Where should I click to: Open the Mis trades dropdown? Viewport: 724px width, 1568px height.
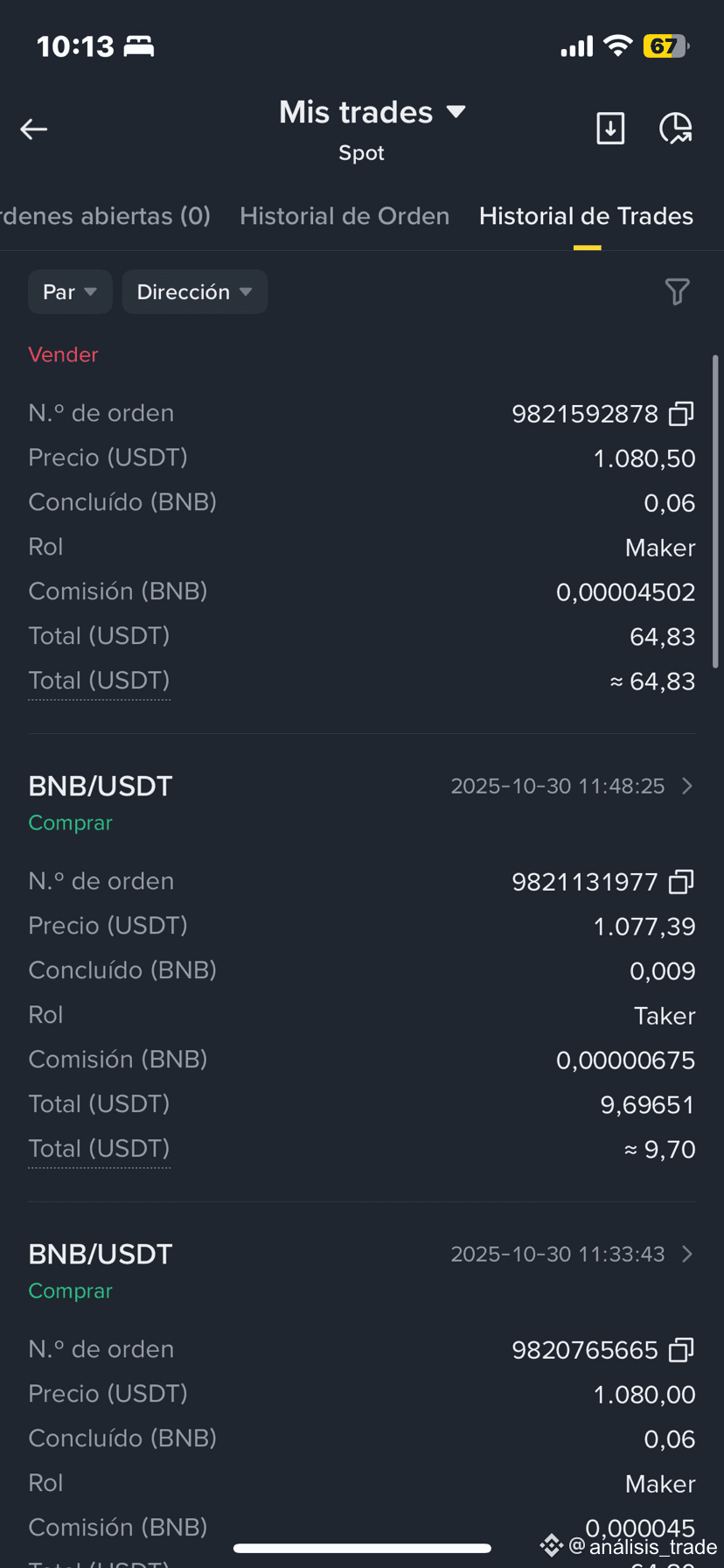coord(372,113)
